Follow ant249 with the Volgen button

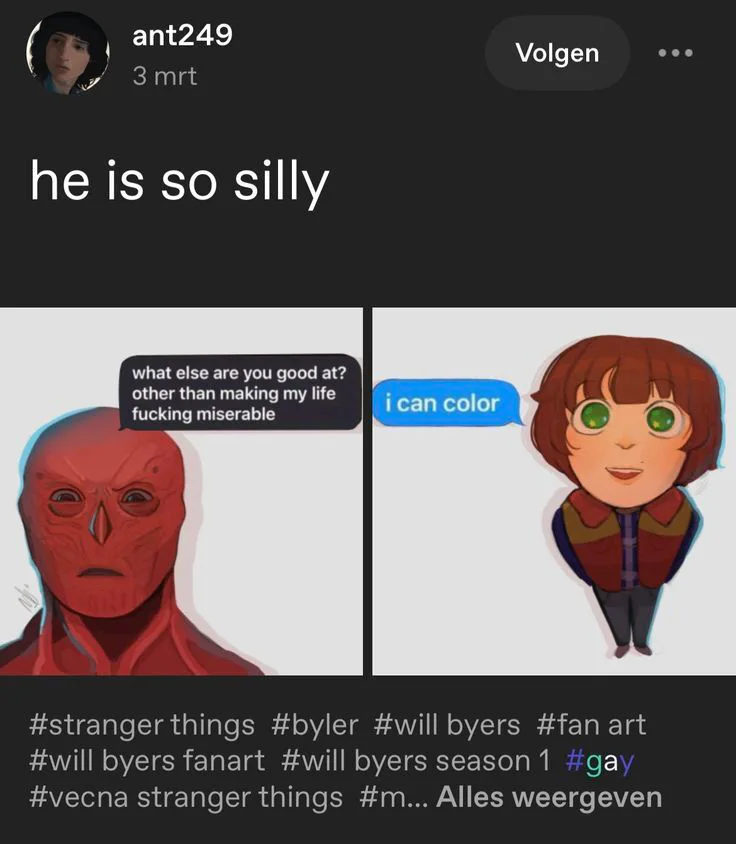557,53
